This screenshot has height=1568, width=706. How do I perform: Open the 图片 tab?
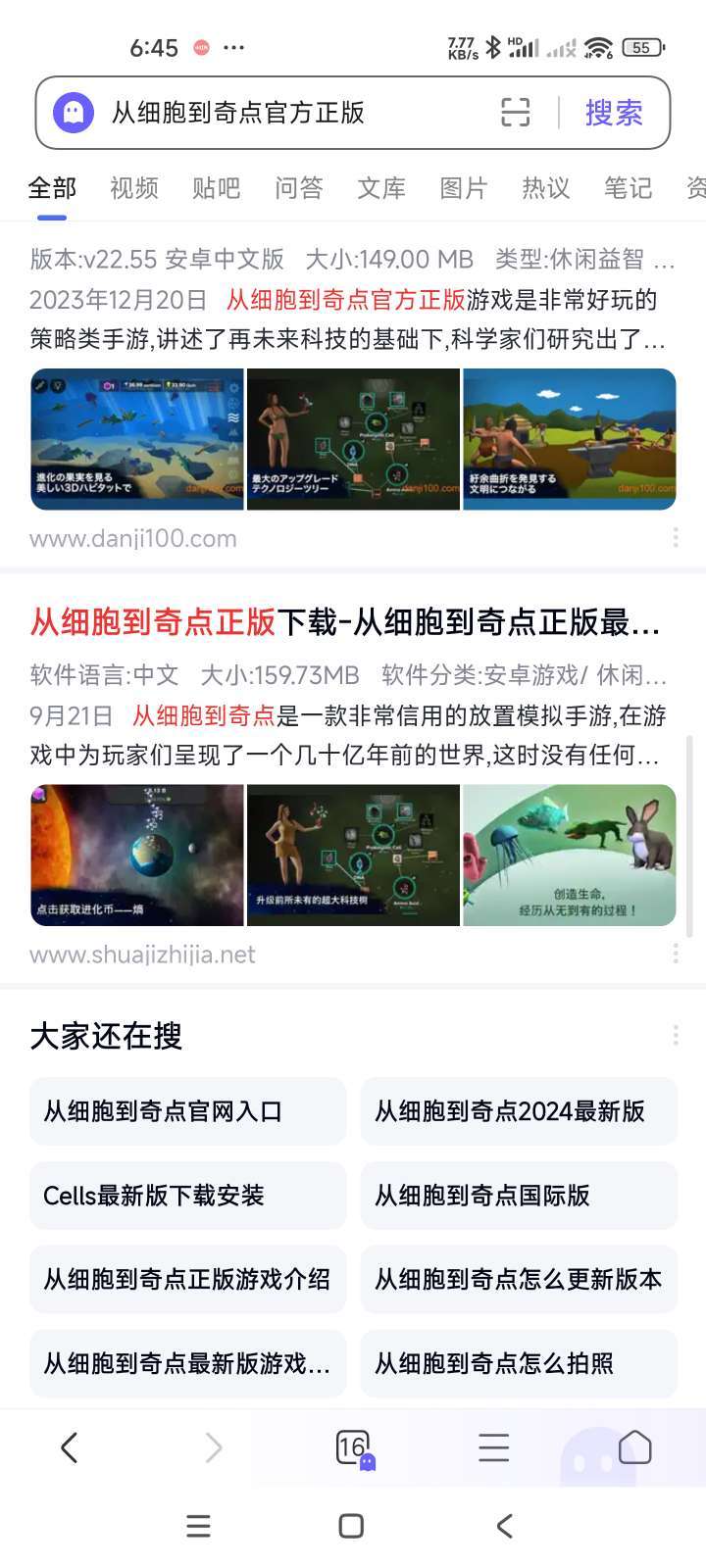[x=463, y=187]
